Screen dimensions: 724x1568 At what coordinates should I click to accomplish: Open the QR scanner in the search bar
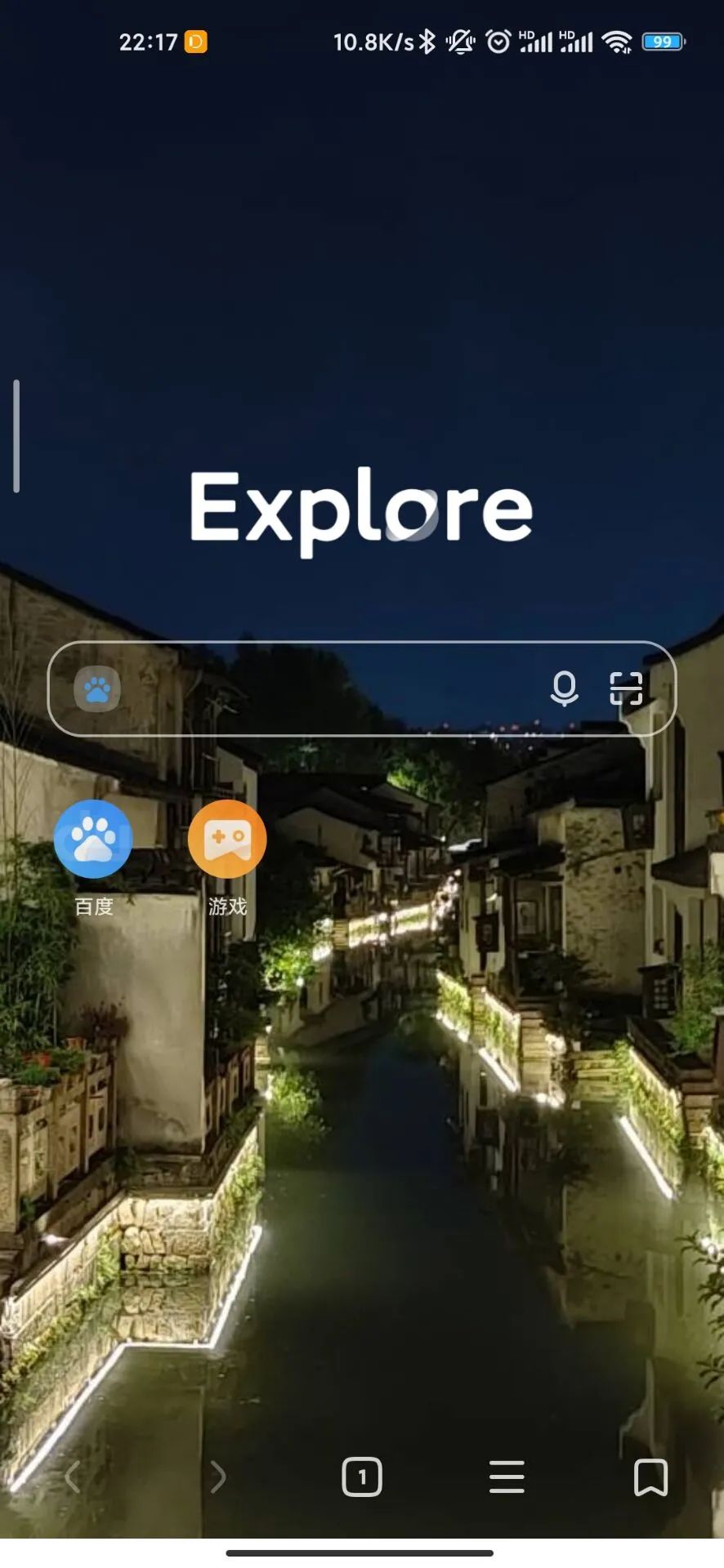point(626,688)
